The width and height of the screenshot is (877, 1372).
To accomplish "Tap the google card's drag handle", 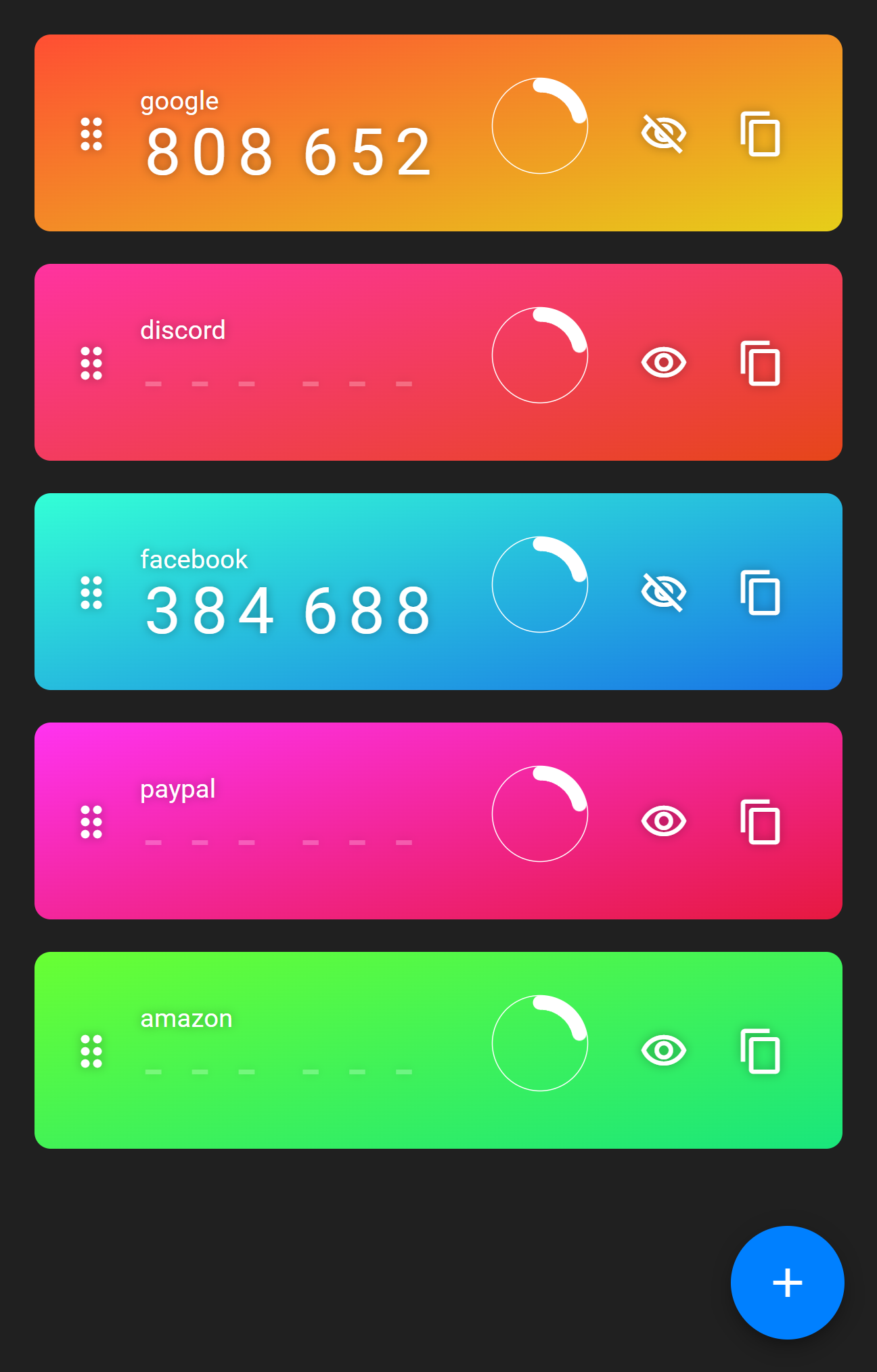I will pyautogui.click(x=91, y=134).
